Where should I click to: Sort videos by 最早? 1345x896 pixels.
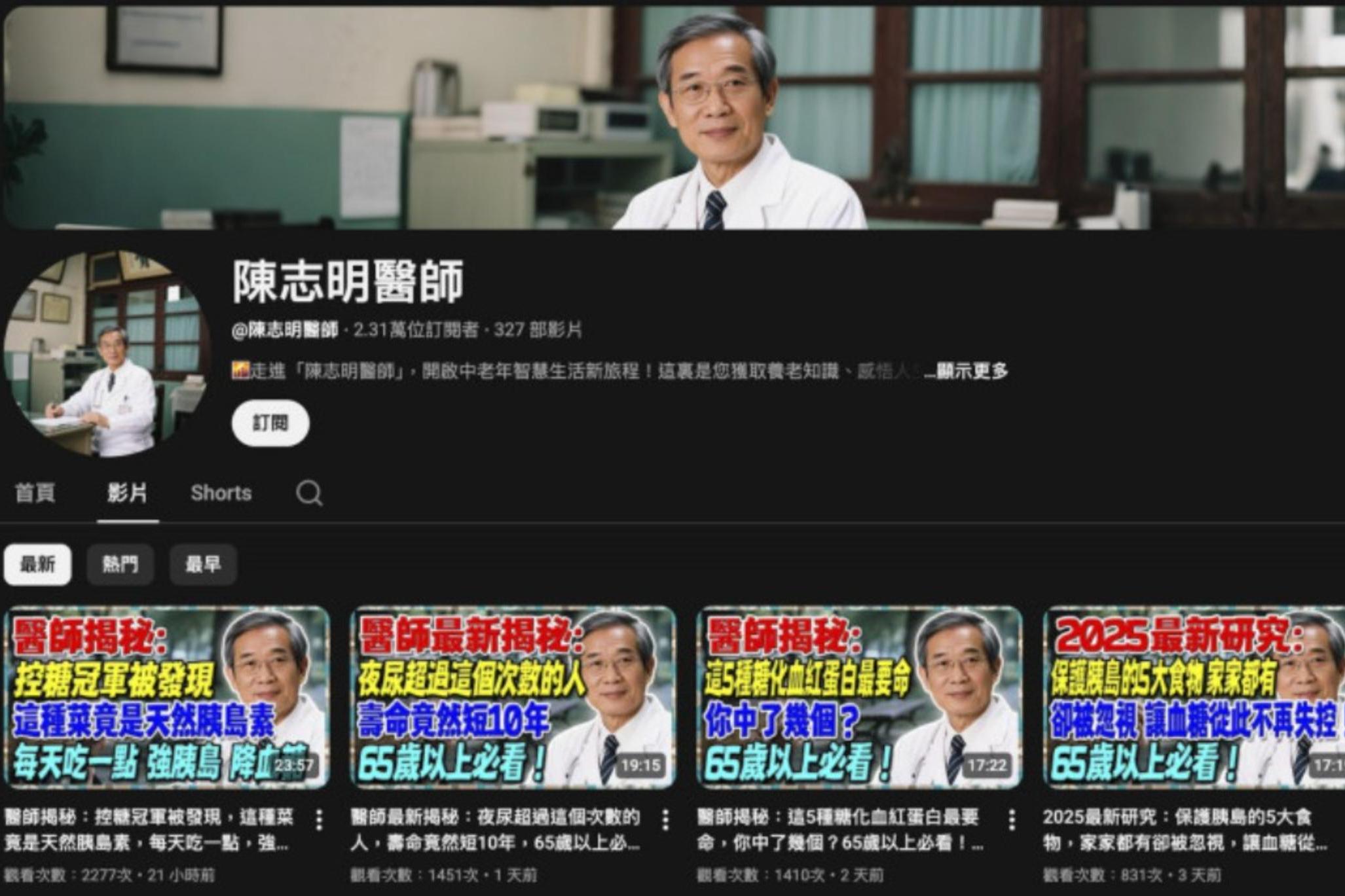point(203,564)
